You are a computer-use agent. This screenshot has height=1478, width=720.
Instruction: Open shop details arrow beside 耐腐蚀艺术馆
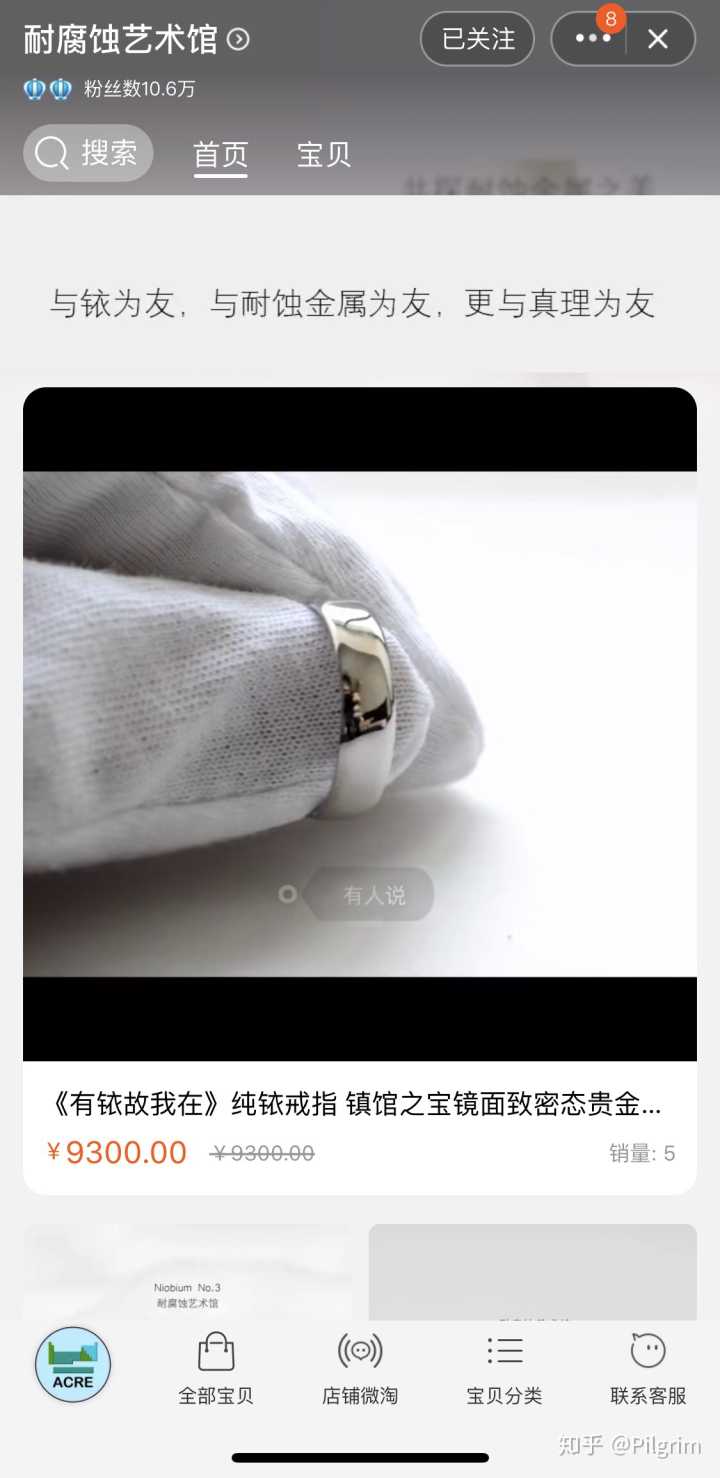[x=238, y=40]
